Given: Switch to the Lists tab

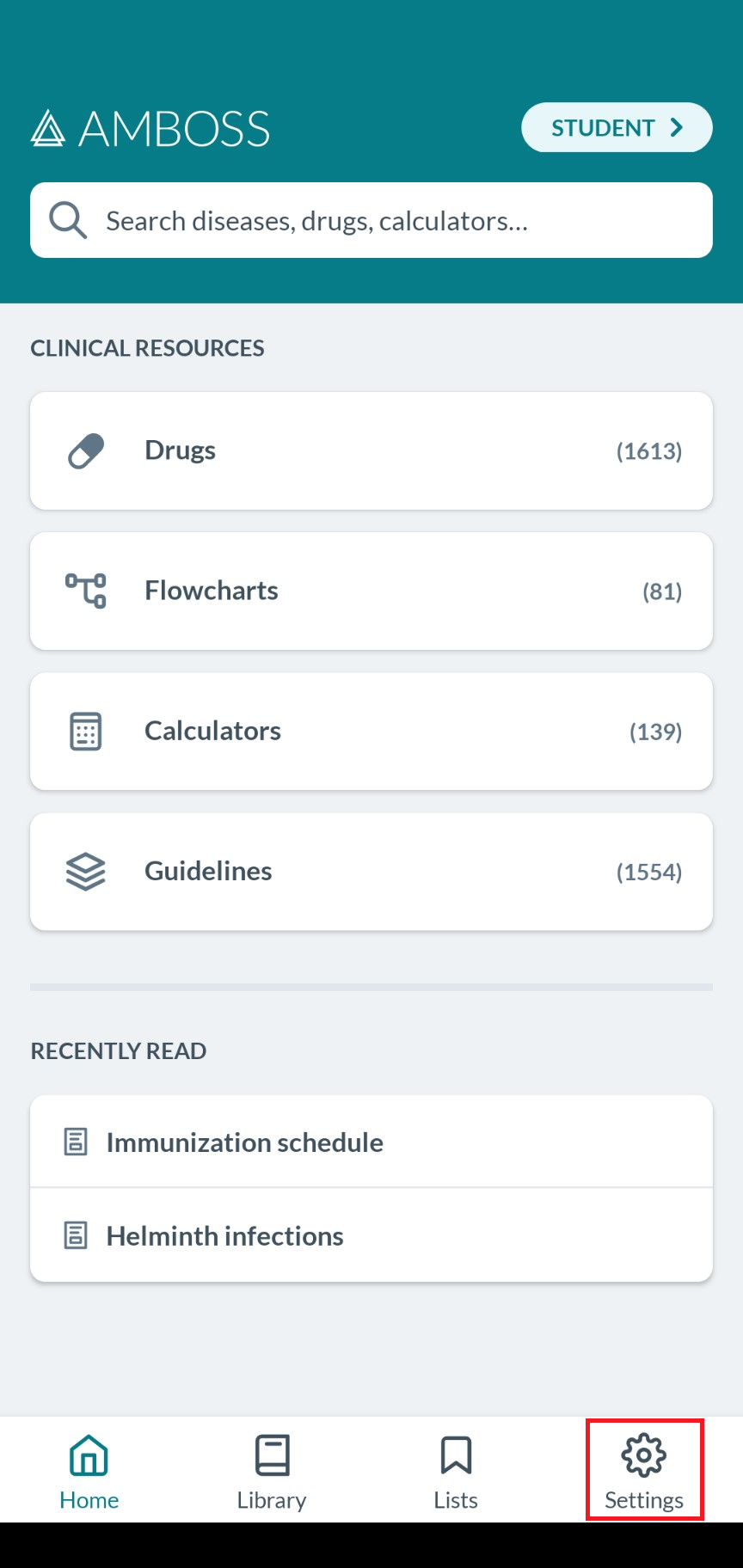Looking at the screenshot, I should pos(456,1470).
